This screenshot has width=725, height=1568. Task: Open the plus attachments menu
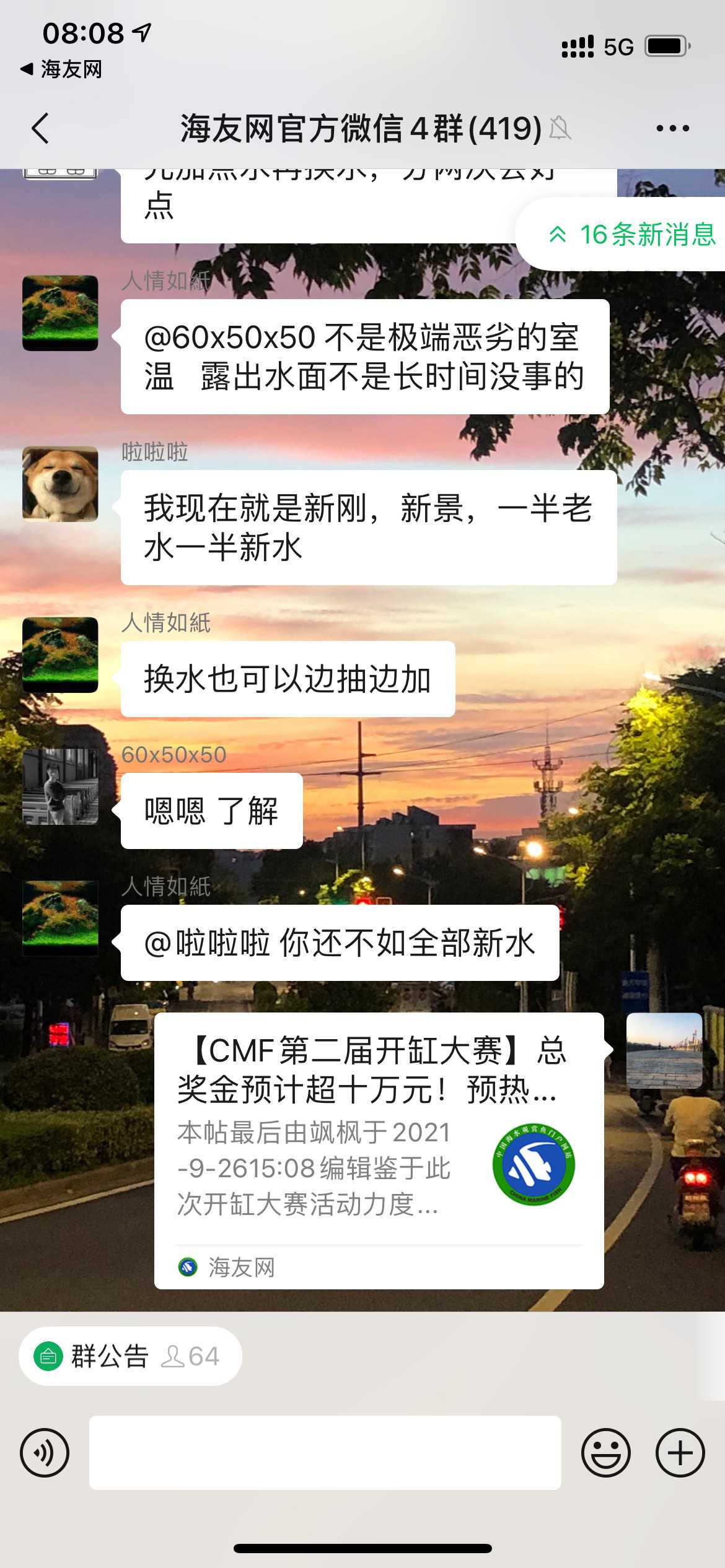tap(680, 1452)
